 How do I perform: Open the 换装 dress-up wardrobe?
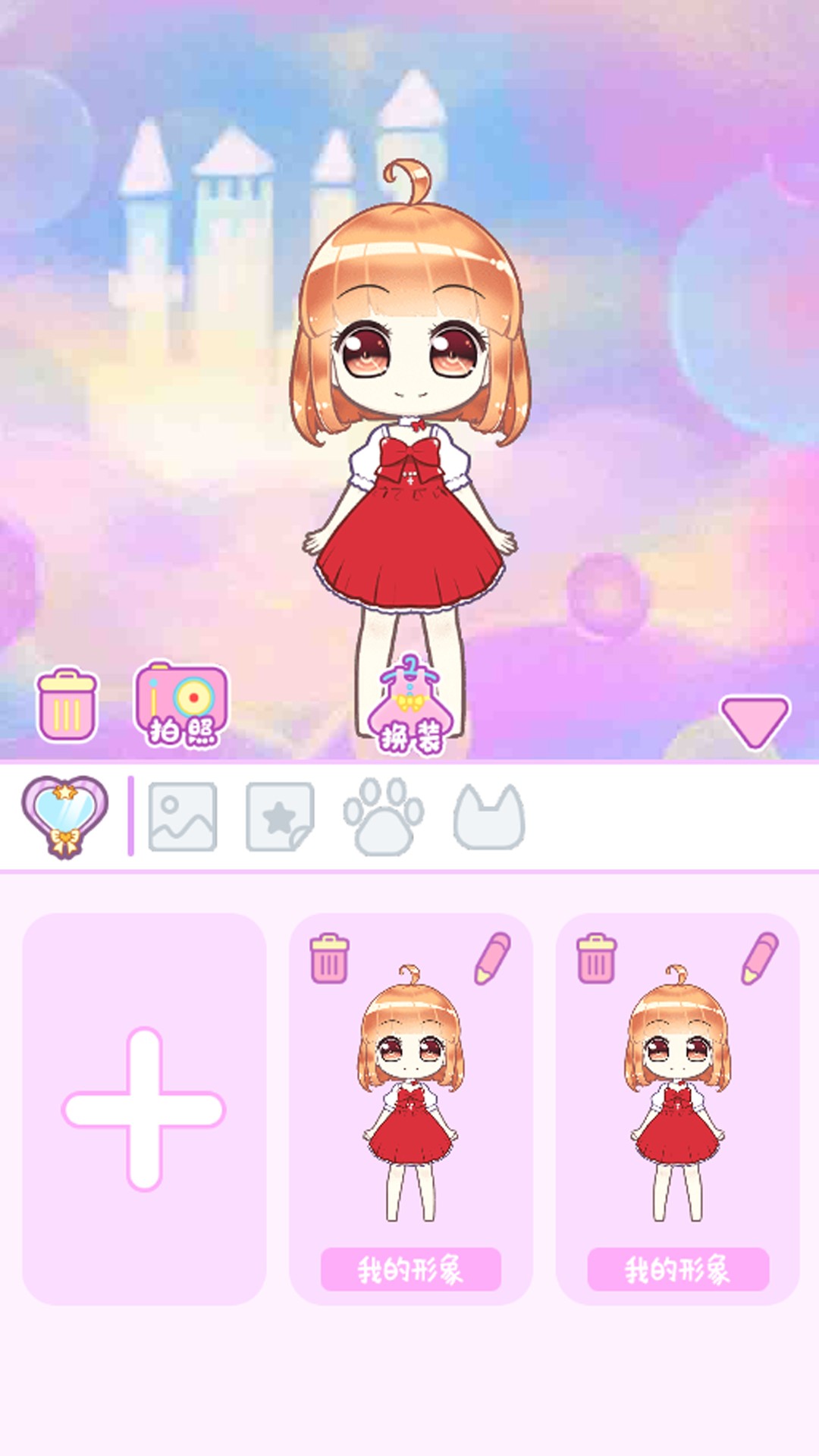409,705
